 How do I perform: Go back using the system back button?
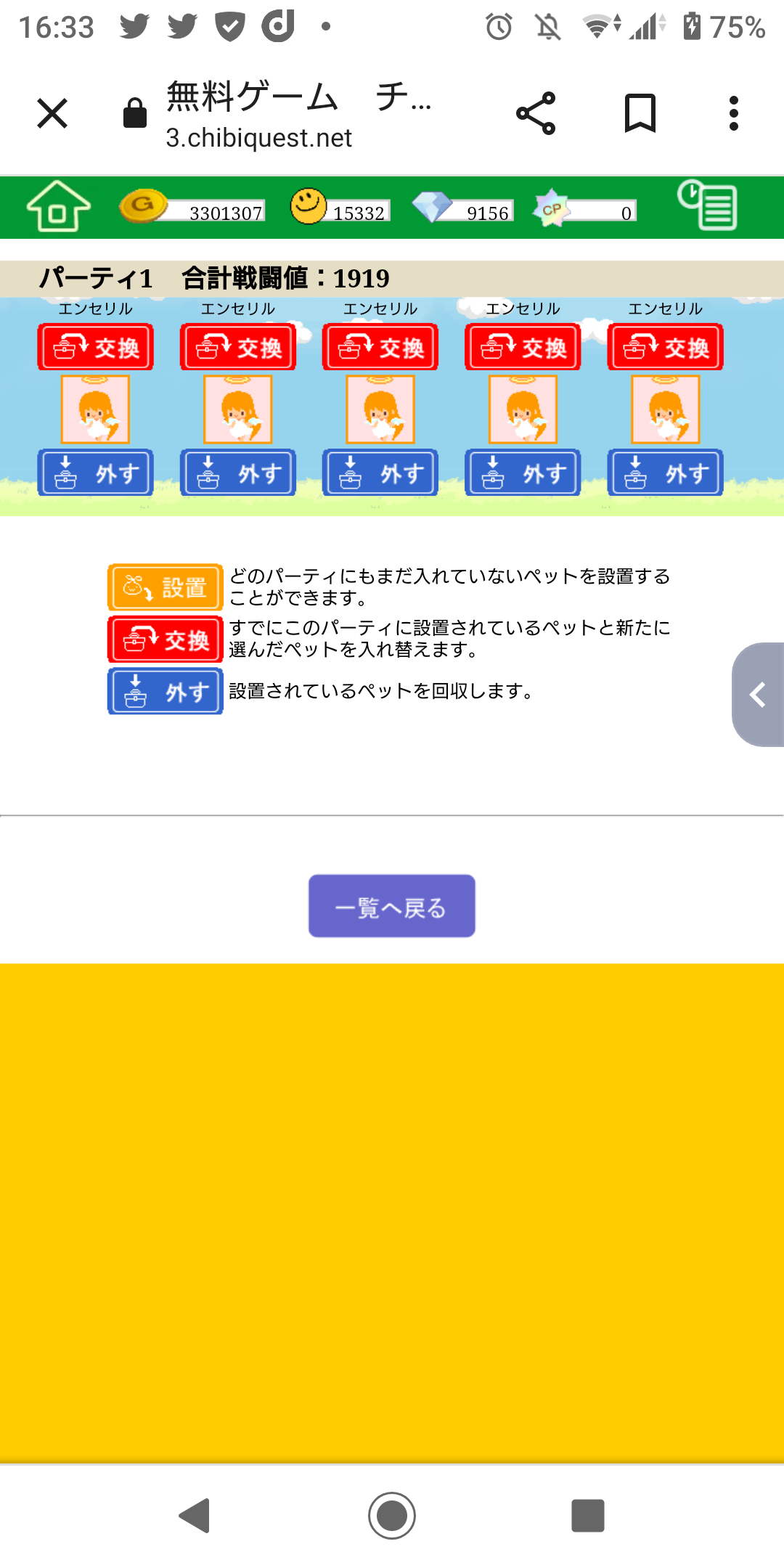(x=195, y=1516)
